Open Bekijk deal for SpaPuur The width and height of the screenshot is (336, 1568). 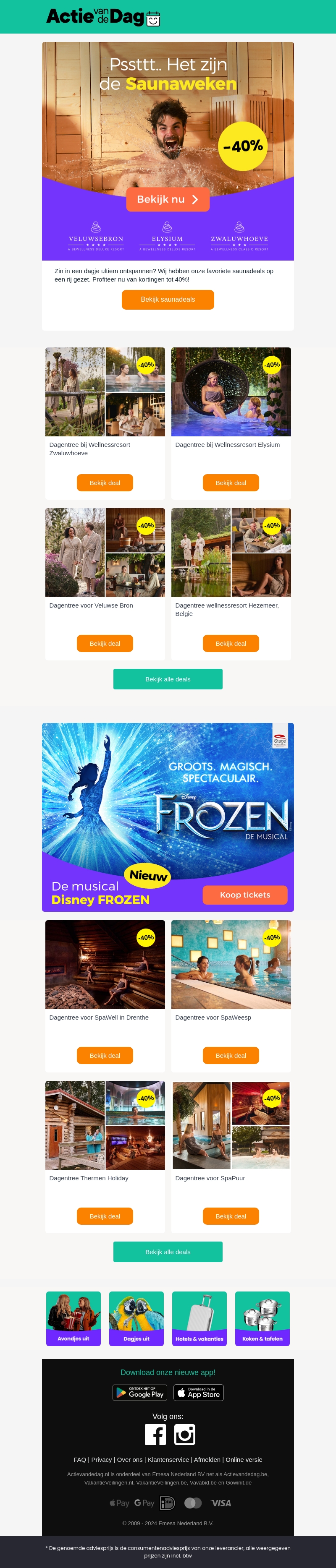click(231, 1216)
